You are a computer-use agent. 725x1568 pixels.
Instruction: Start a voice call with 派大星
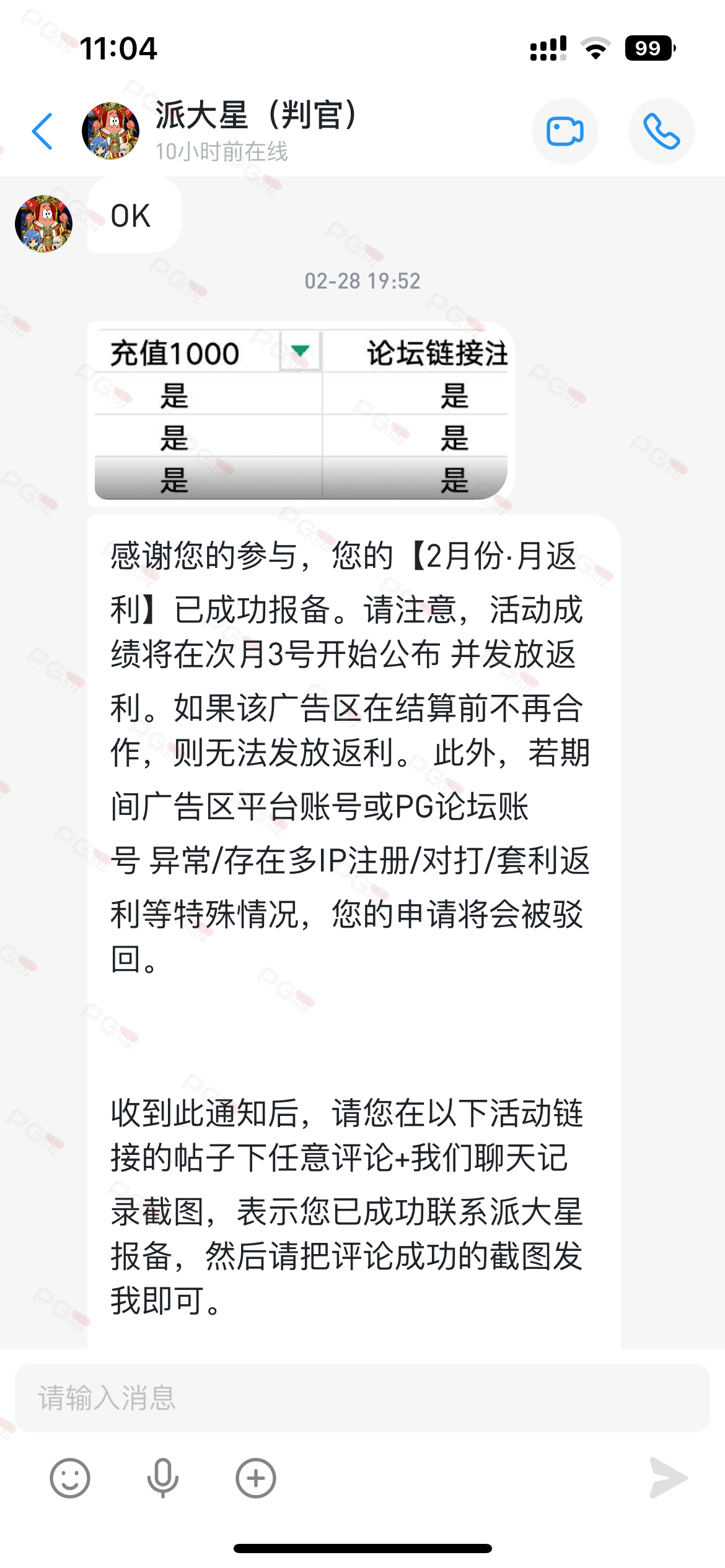coord(661,131)
